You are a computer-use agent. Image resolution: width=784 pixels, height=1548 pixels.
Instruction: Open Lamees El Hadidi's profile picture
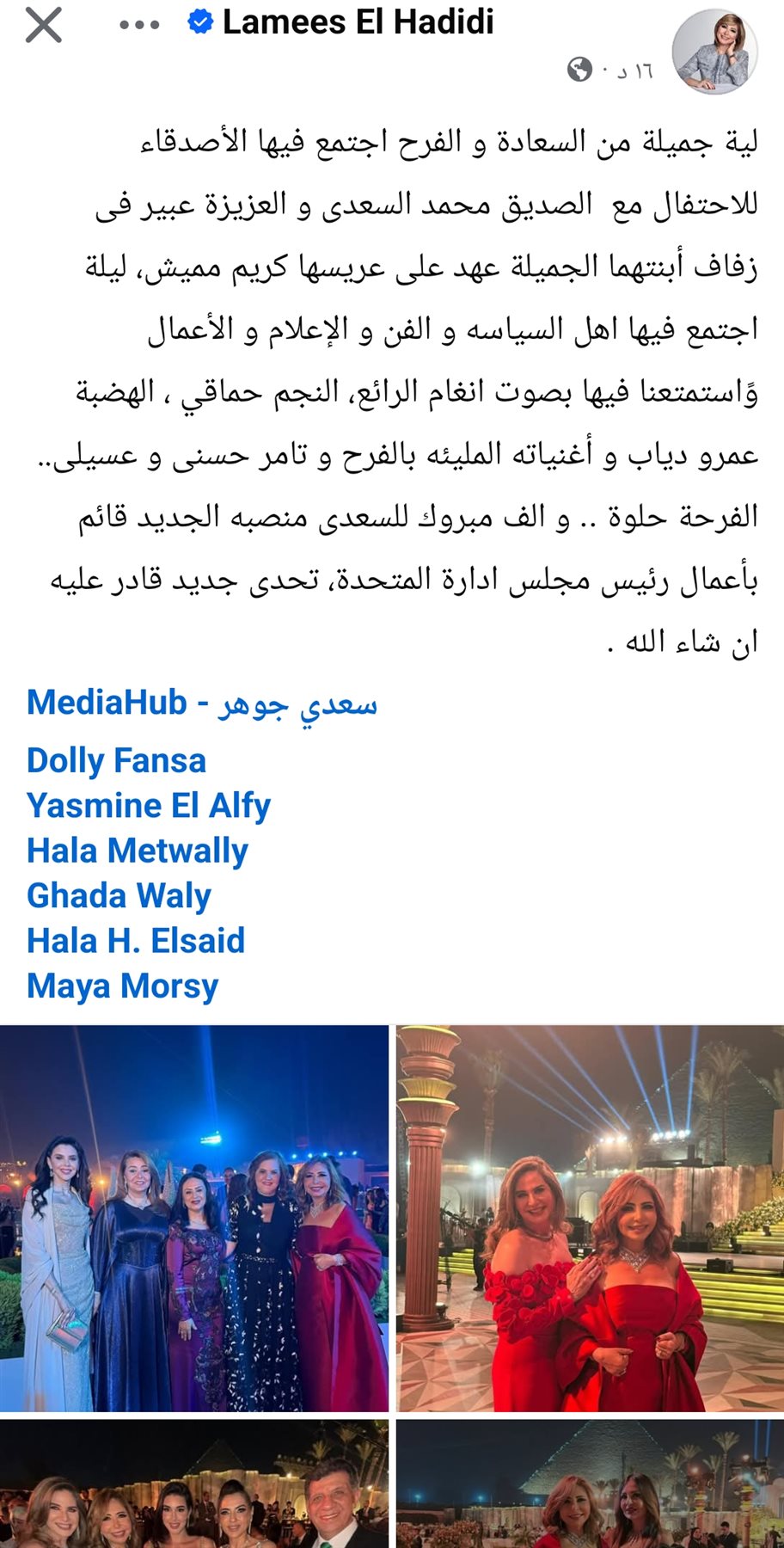click(x=714, y=52)
